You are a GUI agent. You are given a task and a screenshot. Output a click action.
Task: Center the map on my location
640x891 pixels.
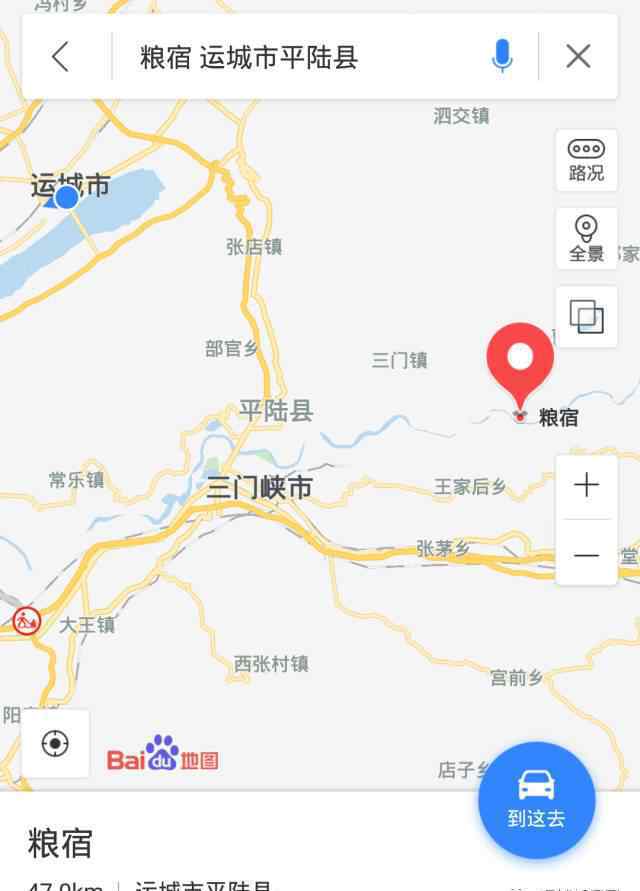coord(55,744)
